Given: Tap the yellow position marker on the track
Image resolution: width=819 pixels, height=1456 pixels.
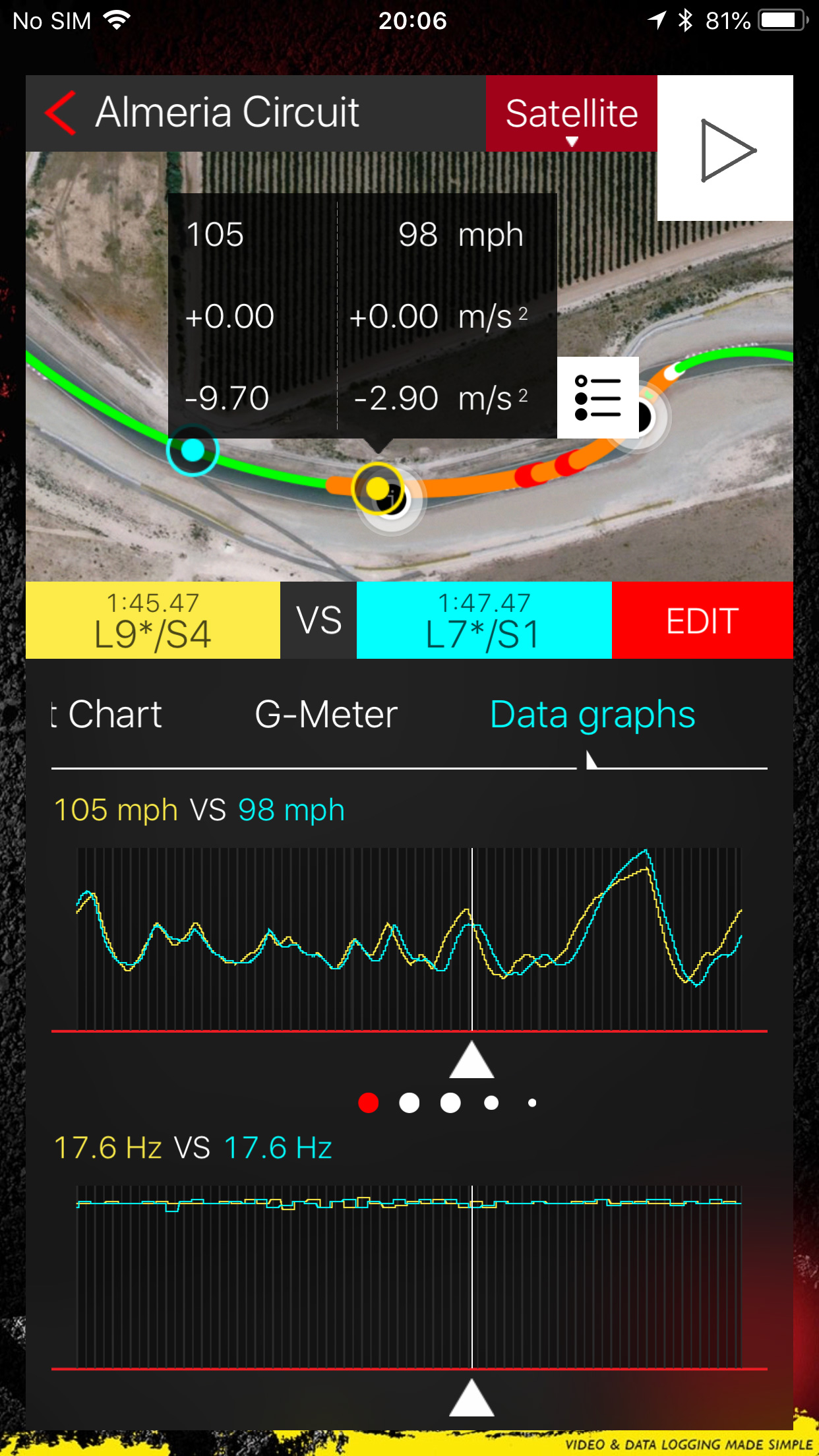Looking at the screenshot, I should (377, 489).
